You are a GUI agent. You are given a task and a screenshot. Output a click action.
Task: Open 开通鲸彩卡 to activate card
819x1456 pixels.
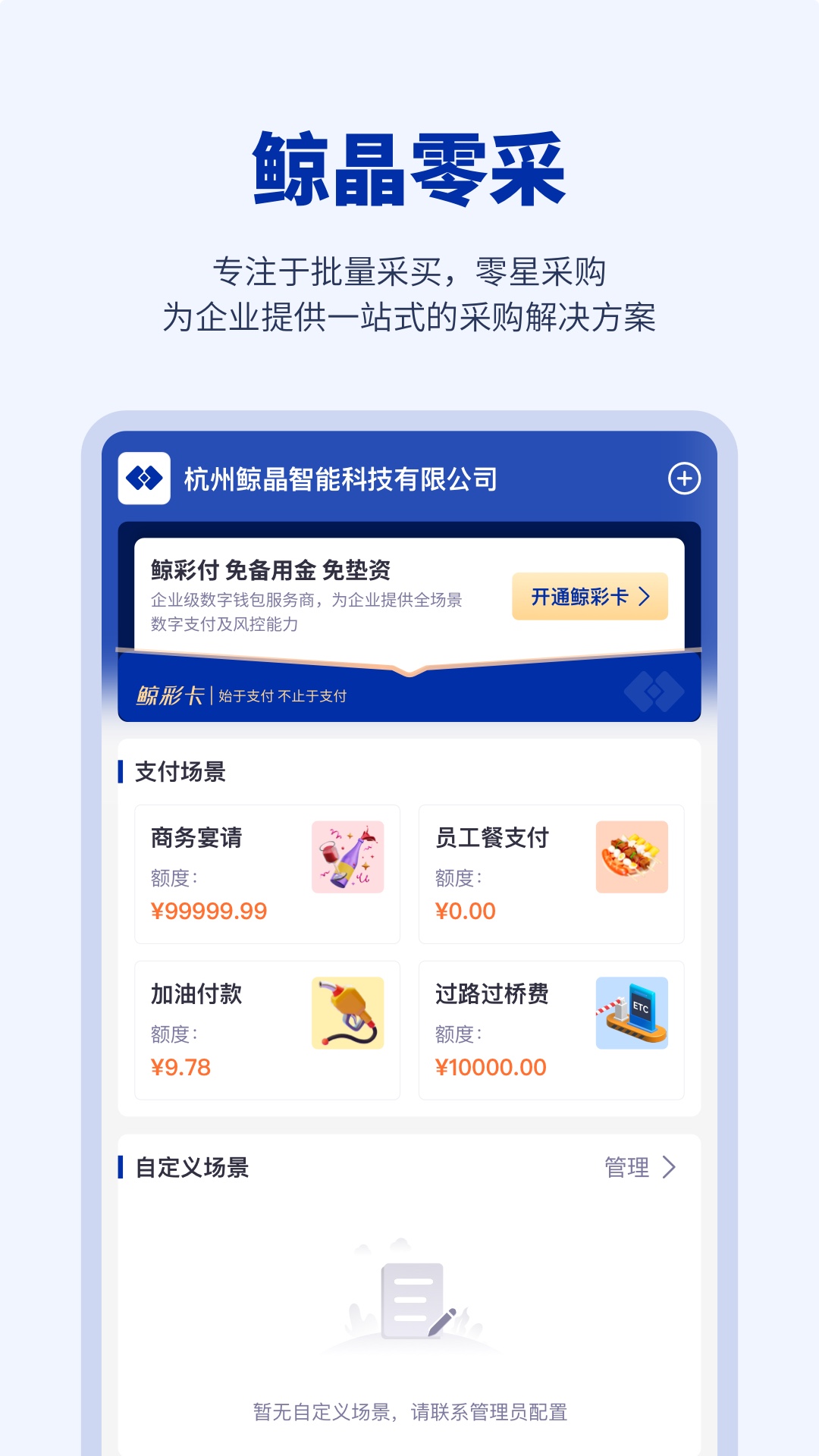click(591, 598)
